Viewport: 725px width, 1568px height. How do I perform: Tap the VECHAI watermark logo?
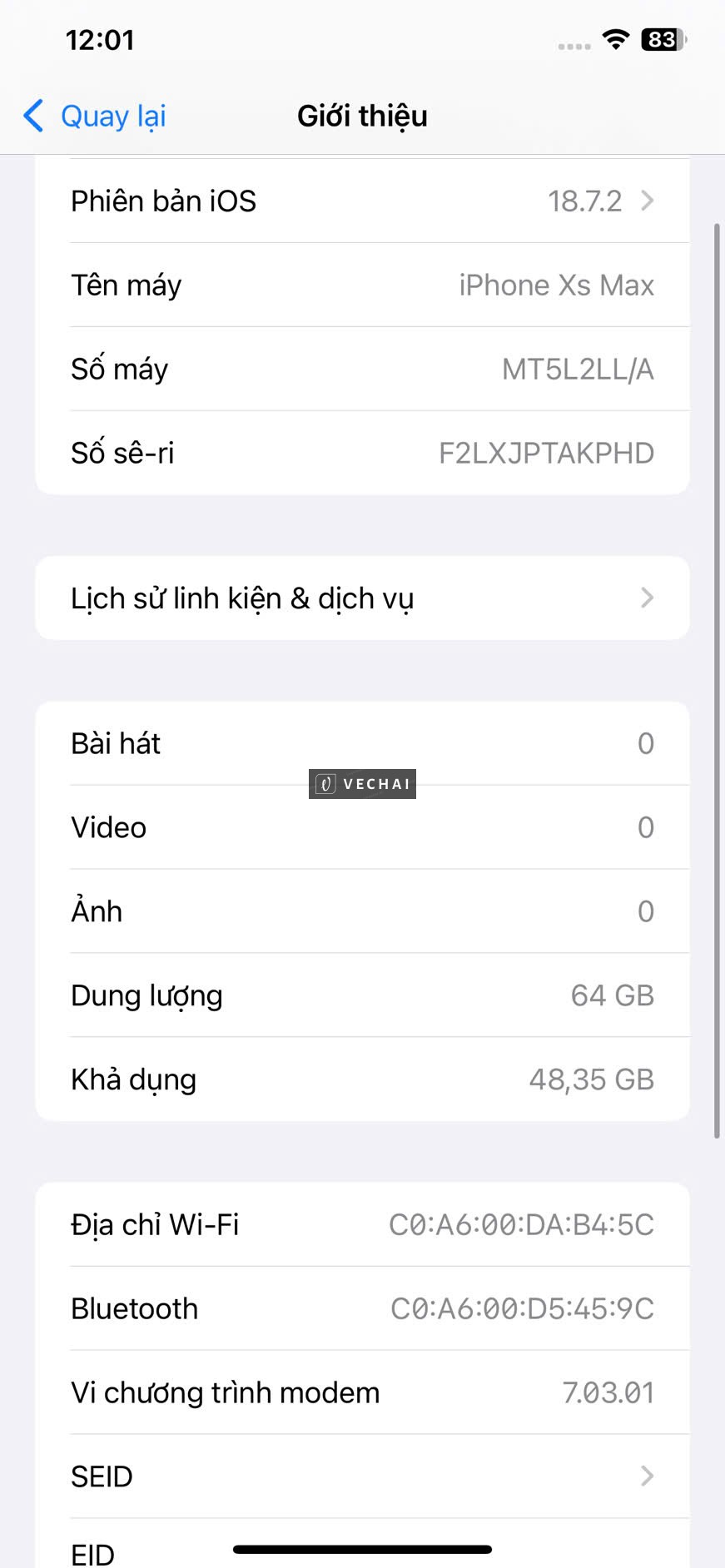tap(361, 783)
